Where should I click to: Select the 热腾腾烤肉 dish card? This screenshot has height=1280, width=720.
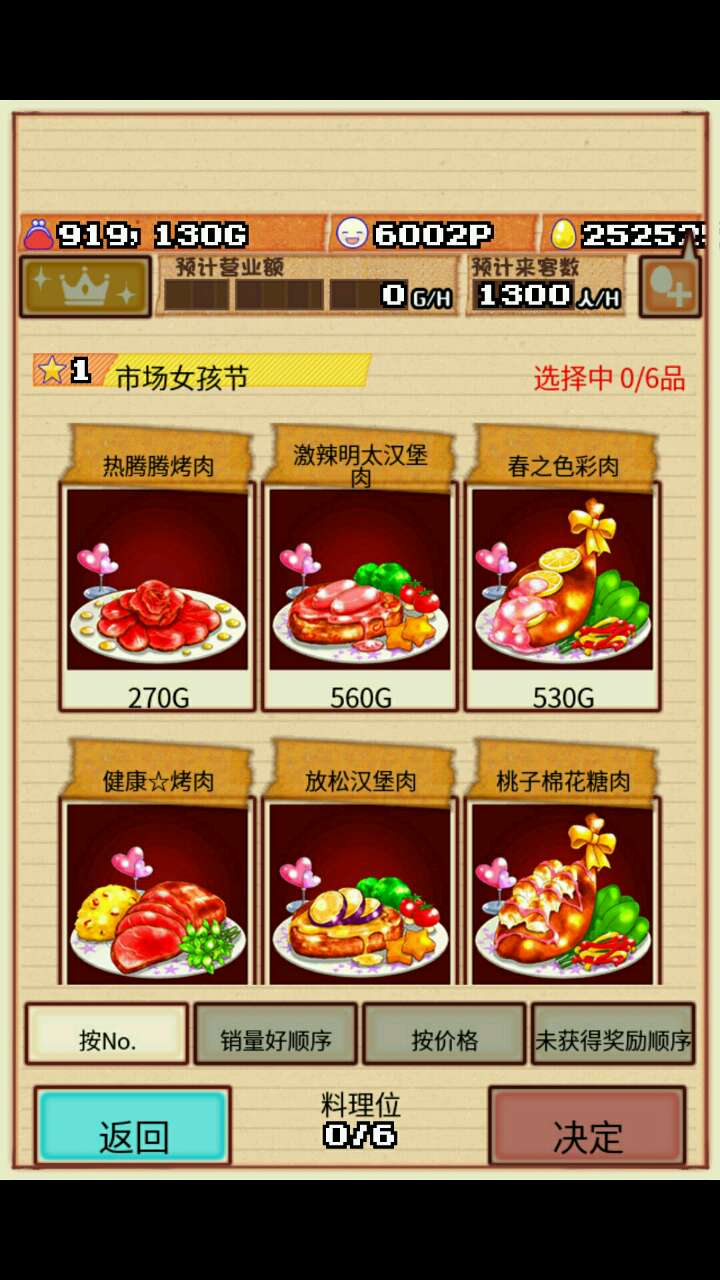[x=158, y=580]
